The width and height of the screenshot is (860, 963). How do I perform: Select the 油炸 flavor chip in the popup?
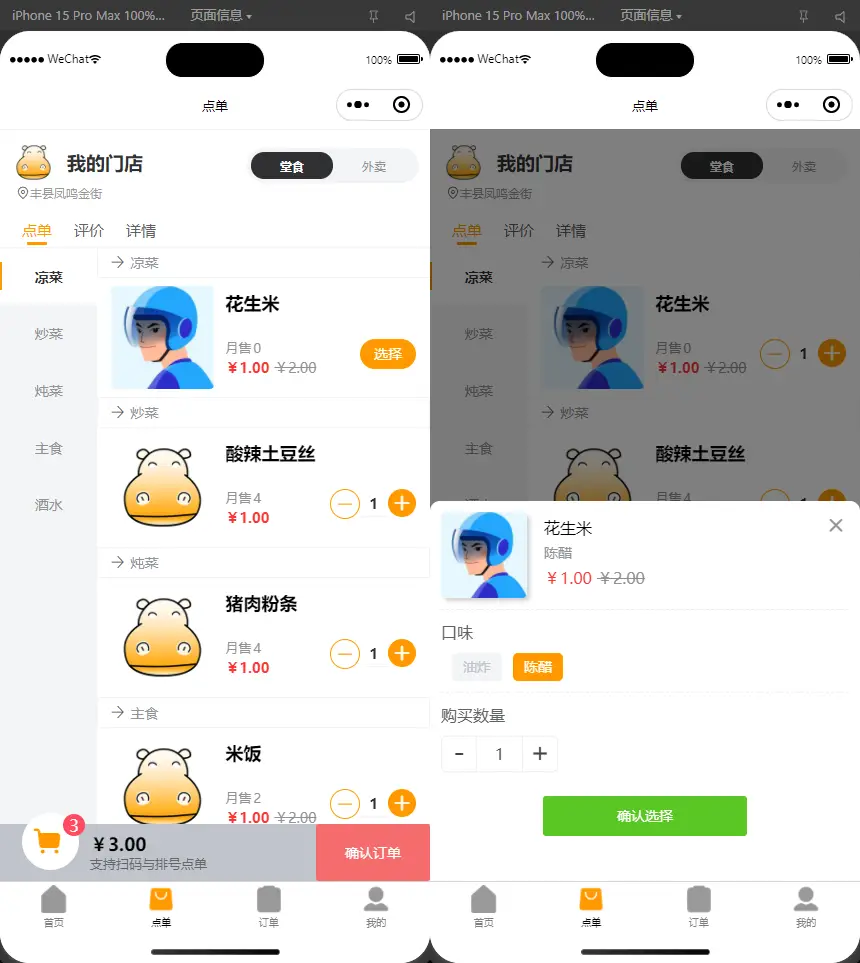(476, 666)
